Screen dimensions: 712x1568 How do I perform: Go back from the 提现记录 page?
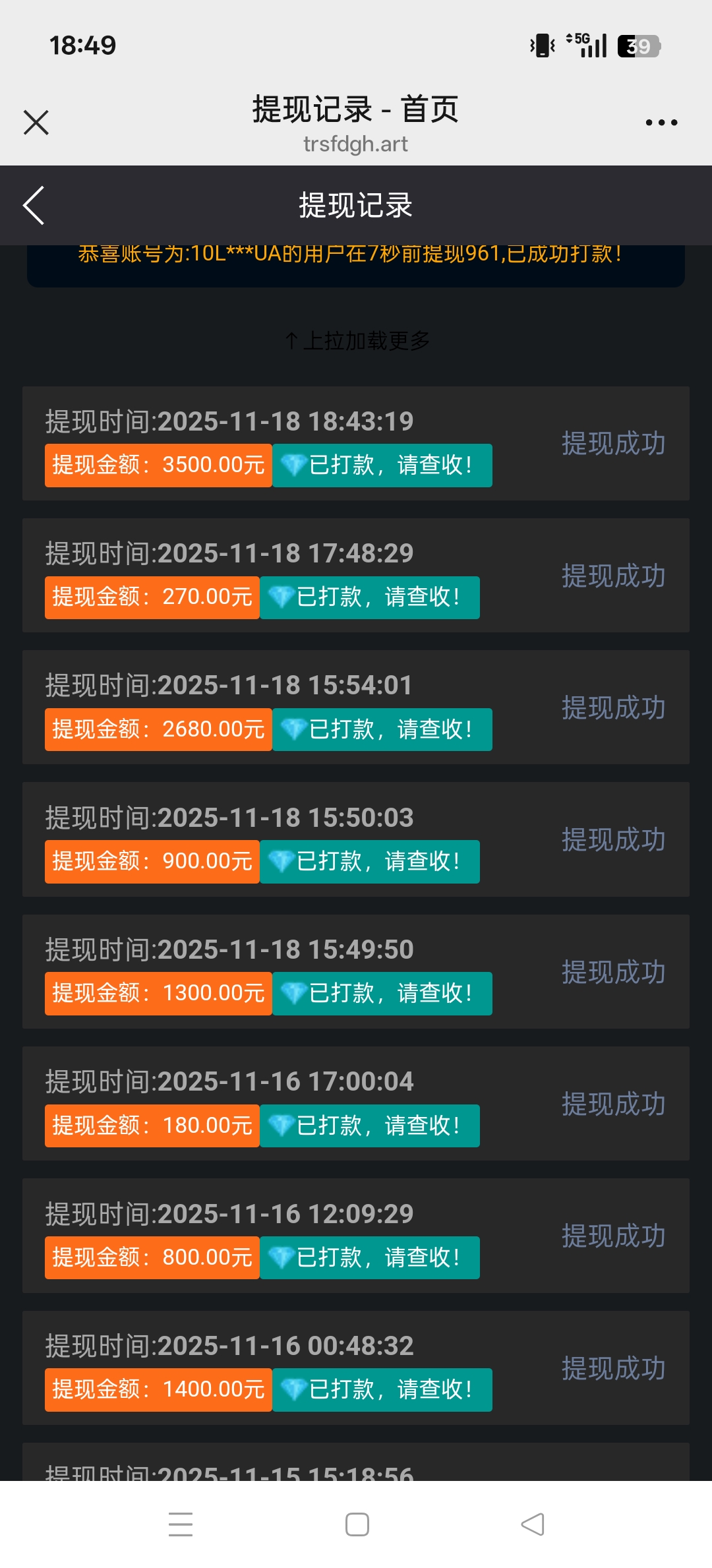point(34,206)
